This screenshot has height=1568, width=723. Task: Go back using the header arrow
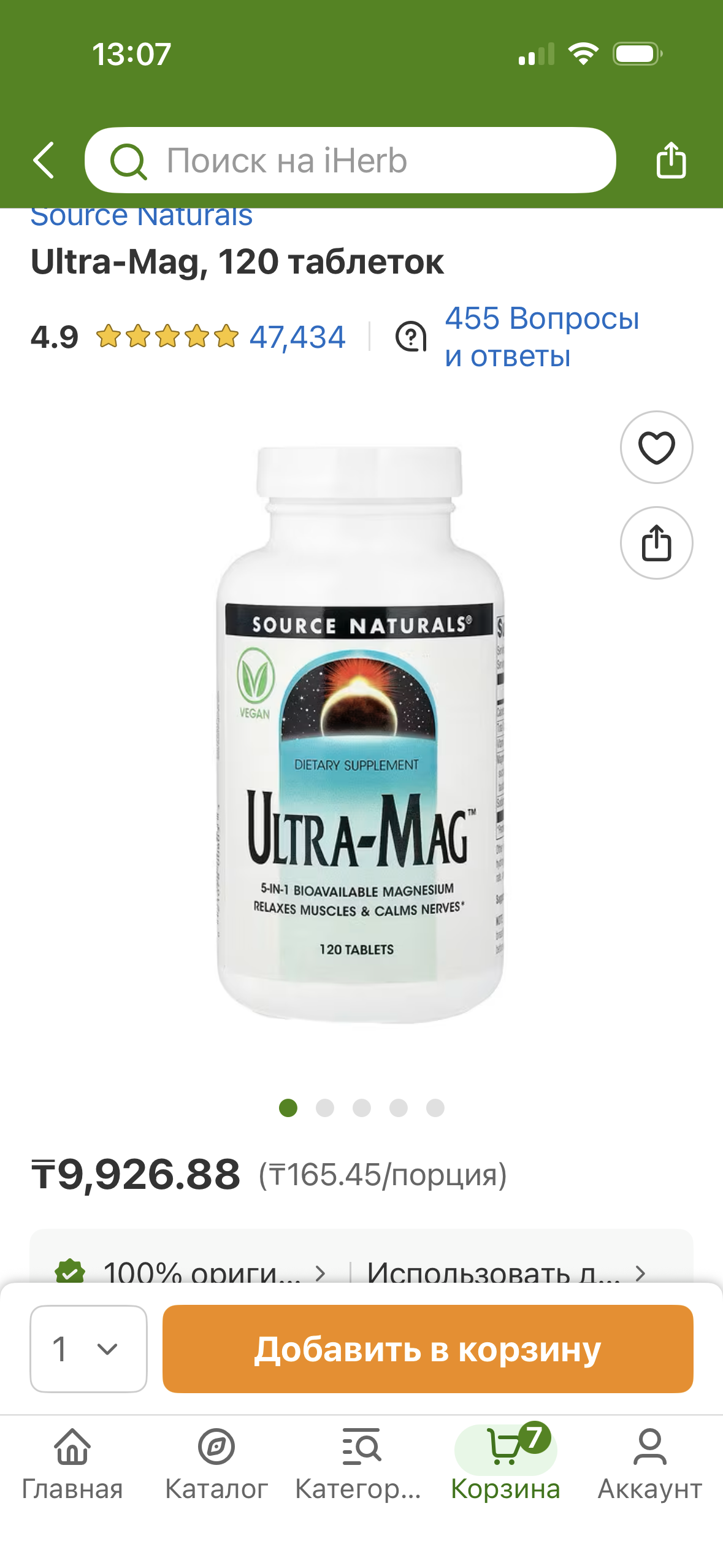[x=44, y=161]
